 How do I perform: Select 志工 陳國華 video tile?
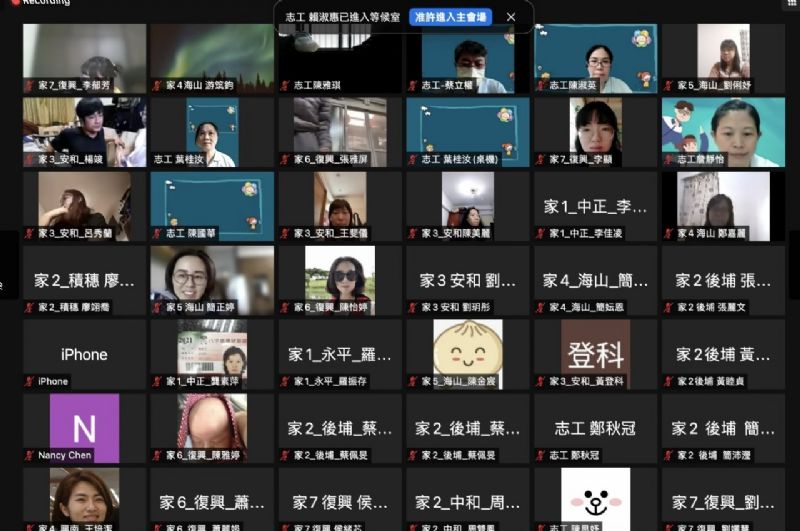tap(212, 206)
